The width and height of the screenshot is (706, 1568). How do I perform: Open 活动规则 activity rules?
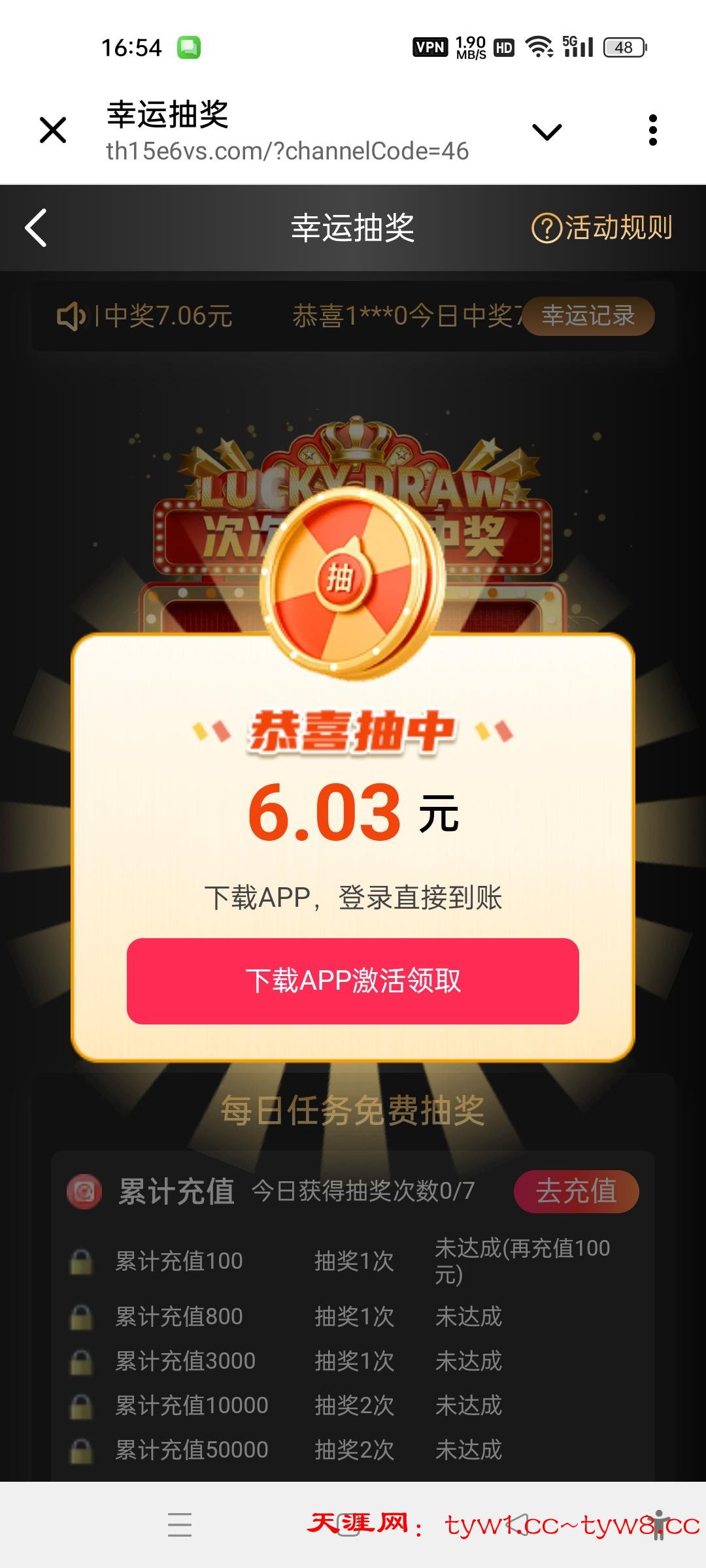603,228
